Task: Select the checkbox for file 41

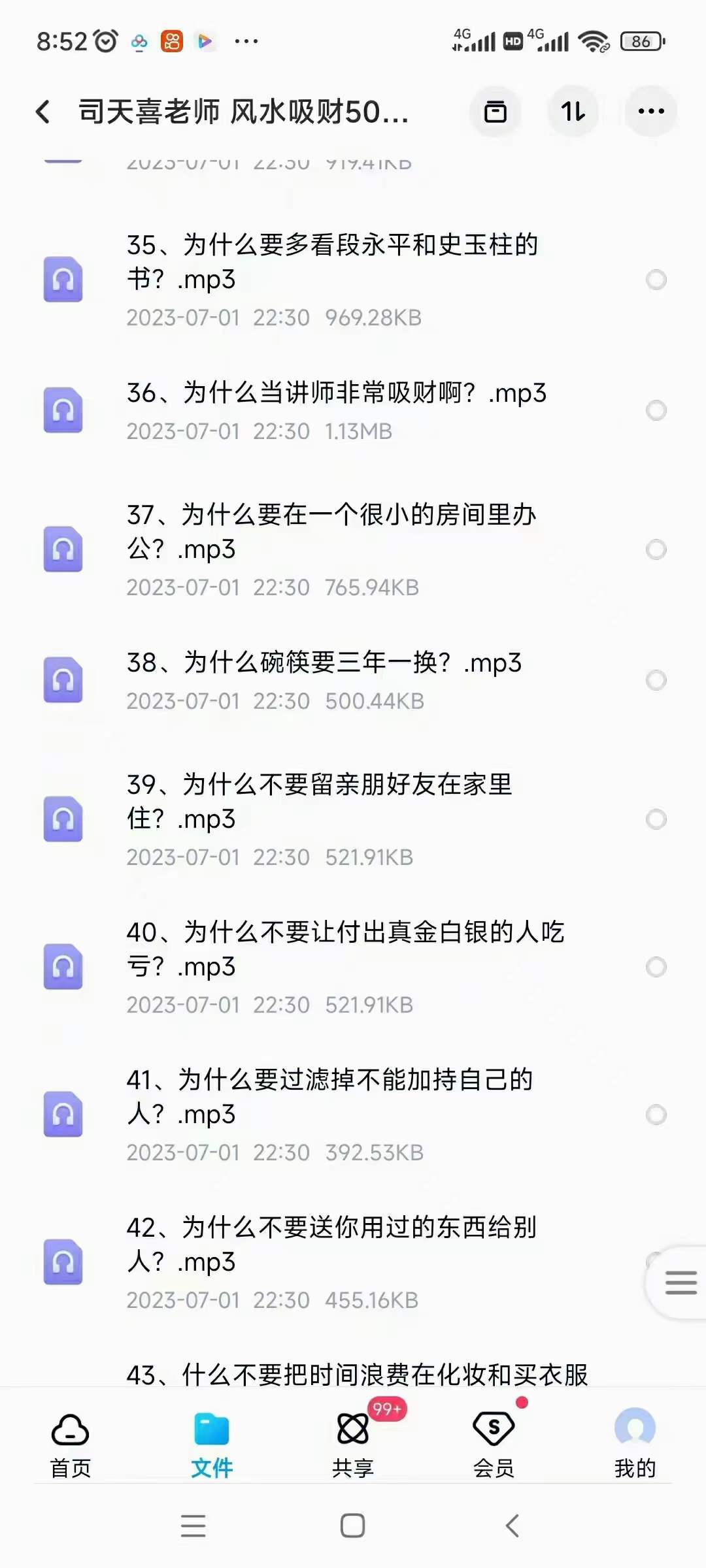Action: pos(655,1115)
